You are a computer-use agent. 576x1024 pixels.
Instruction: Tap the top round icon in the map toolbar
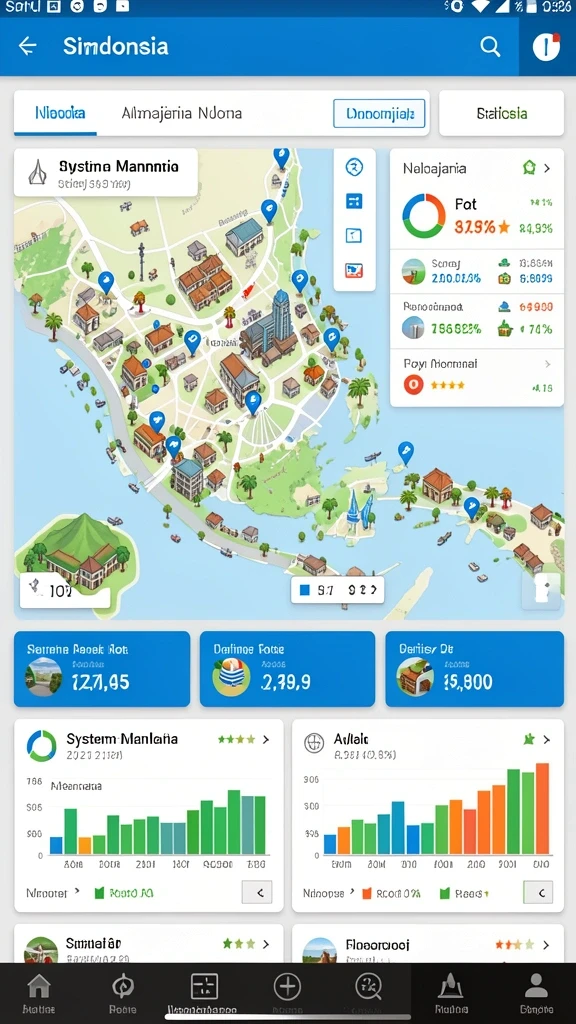tap(354, 168)
